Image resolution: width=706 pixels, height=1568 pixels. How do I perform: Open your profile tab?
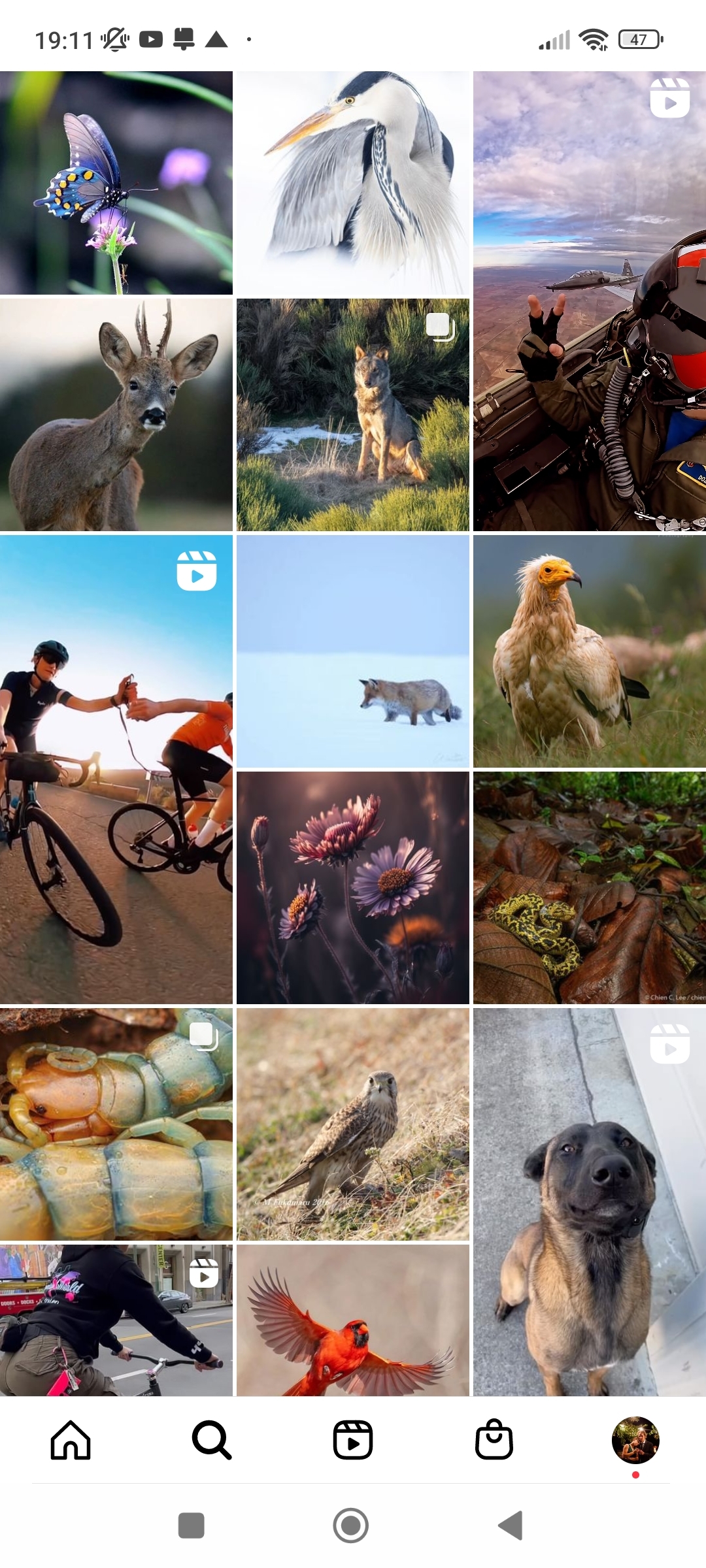click(x=635, y=1440)
